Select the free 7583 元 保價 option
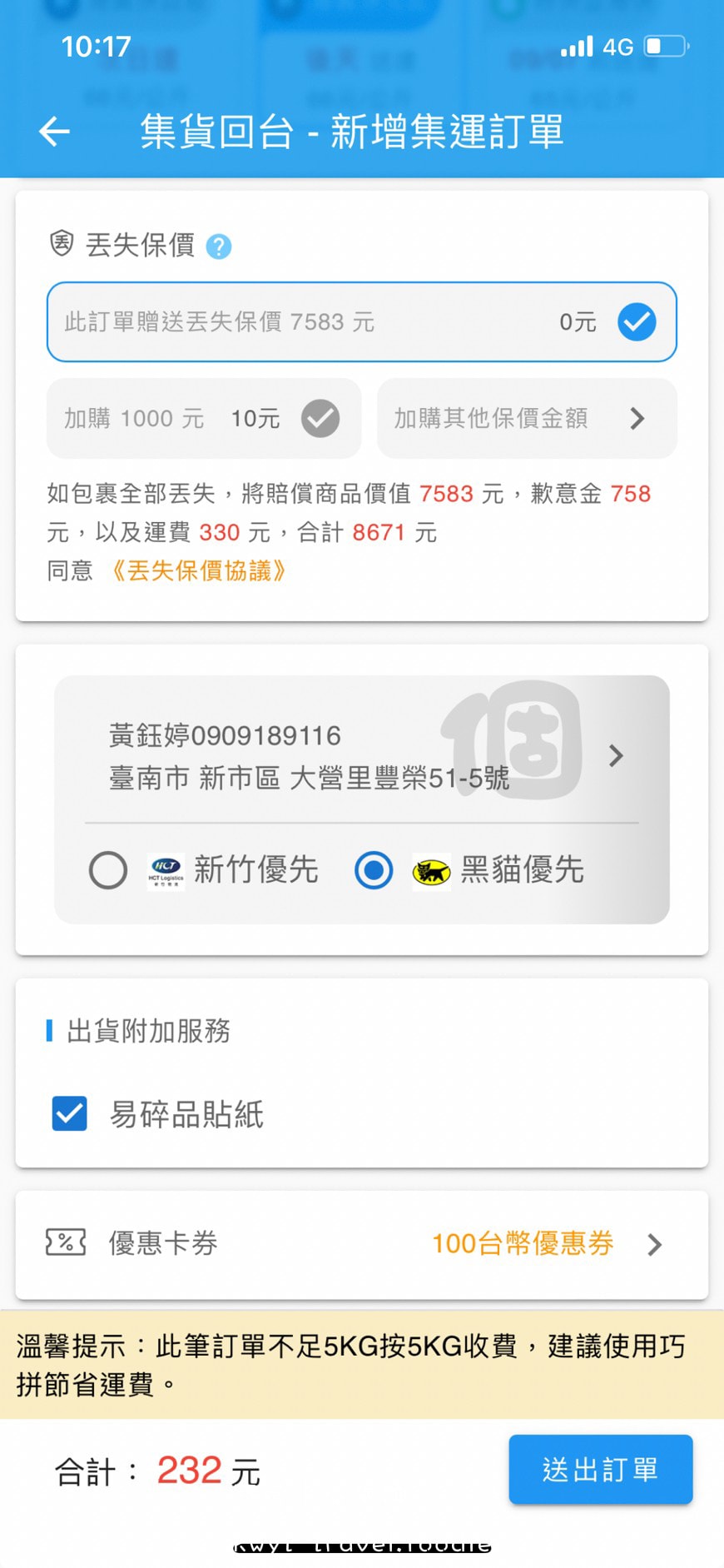 (361, 322)
